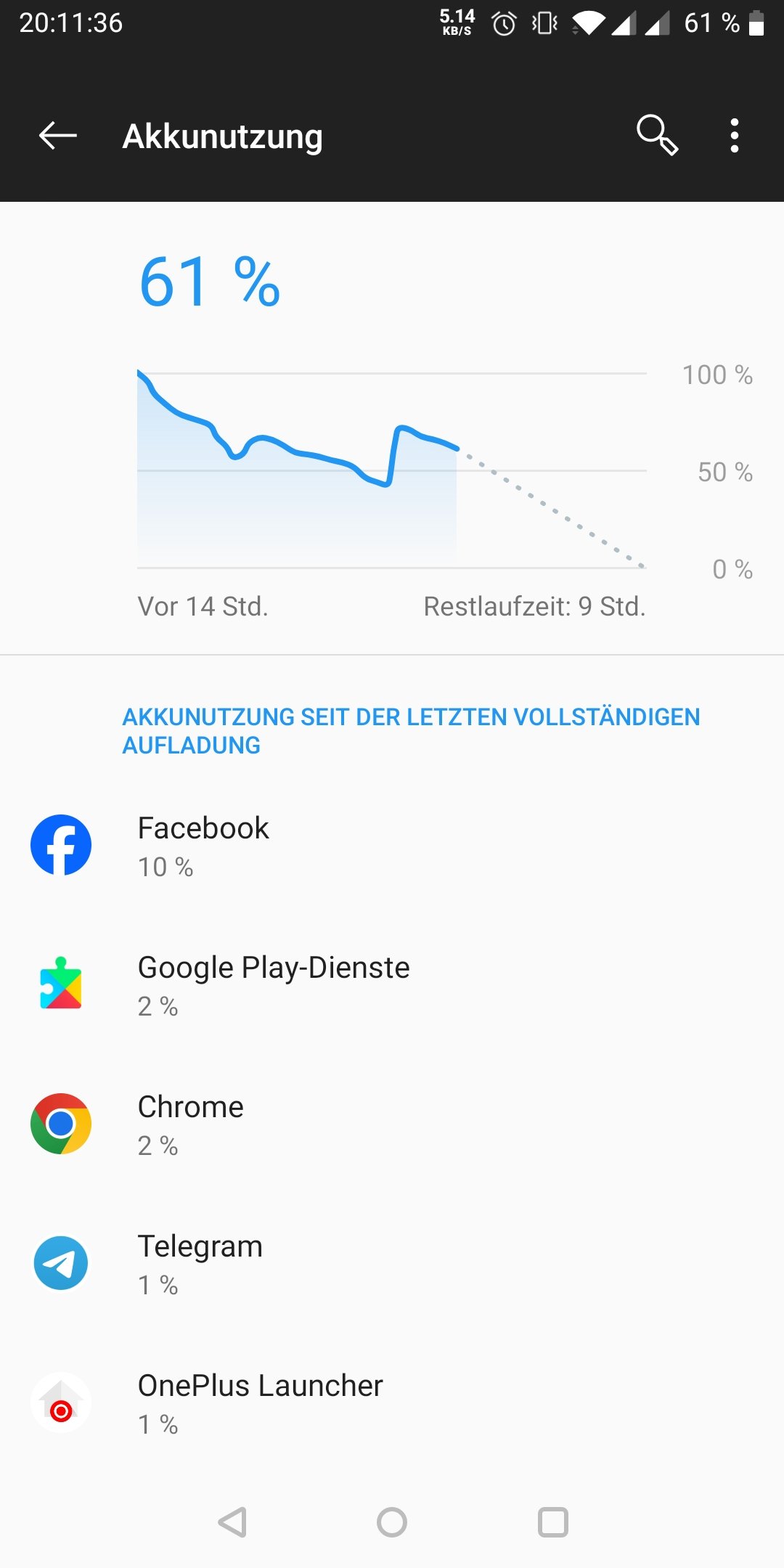Tap the OnePlus Launcher usage row

[392, 1403]
